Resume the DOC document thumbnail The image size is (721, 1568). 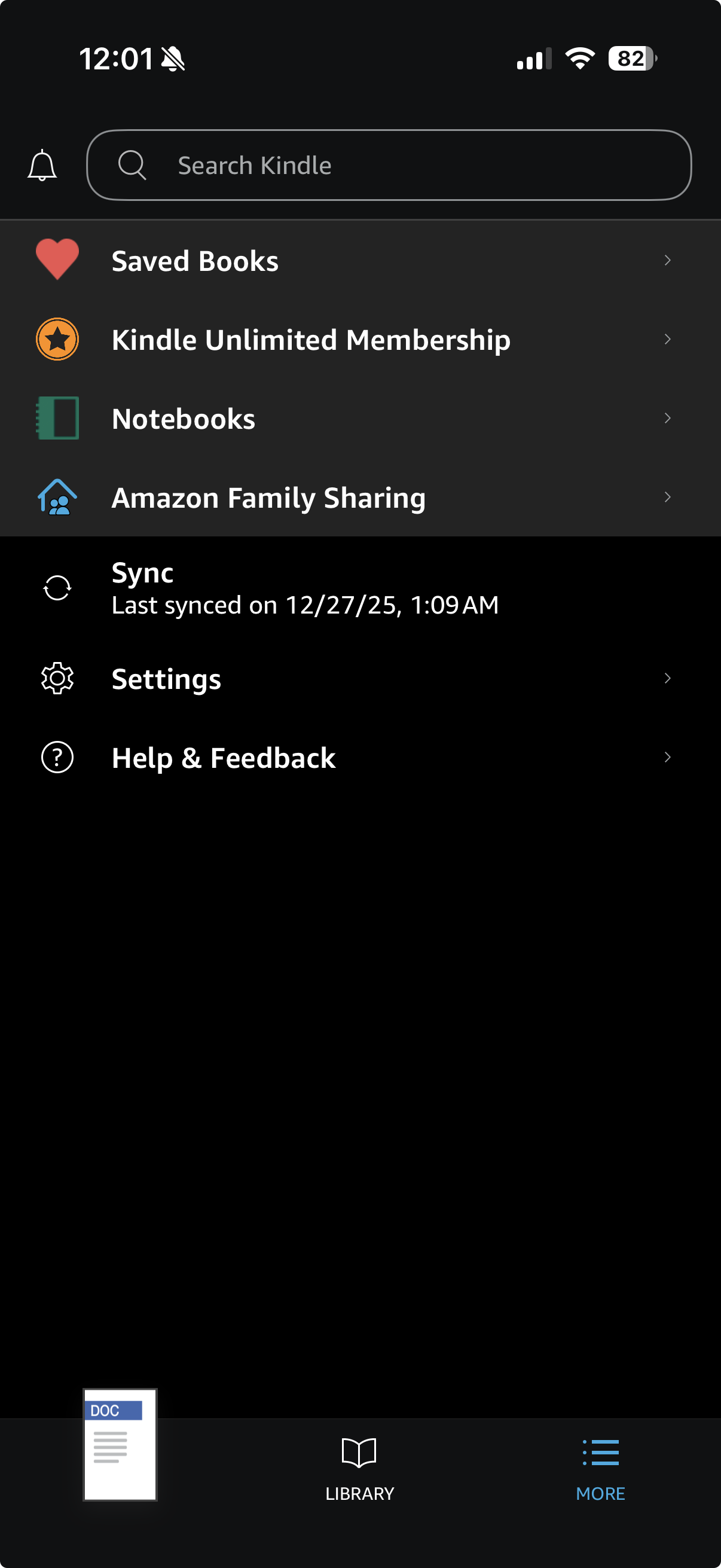click(x=120, y=1444)
